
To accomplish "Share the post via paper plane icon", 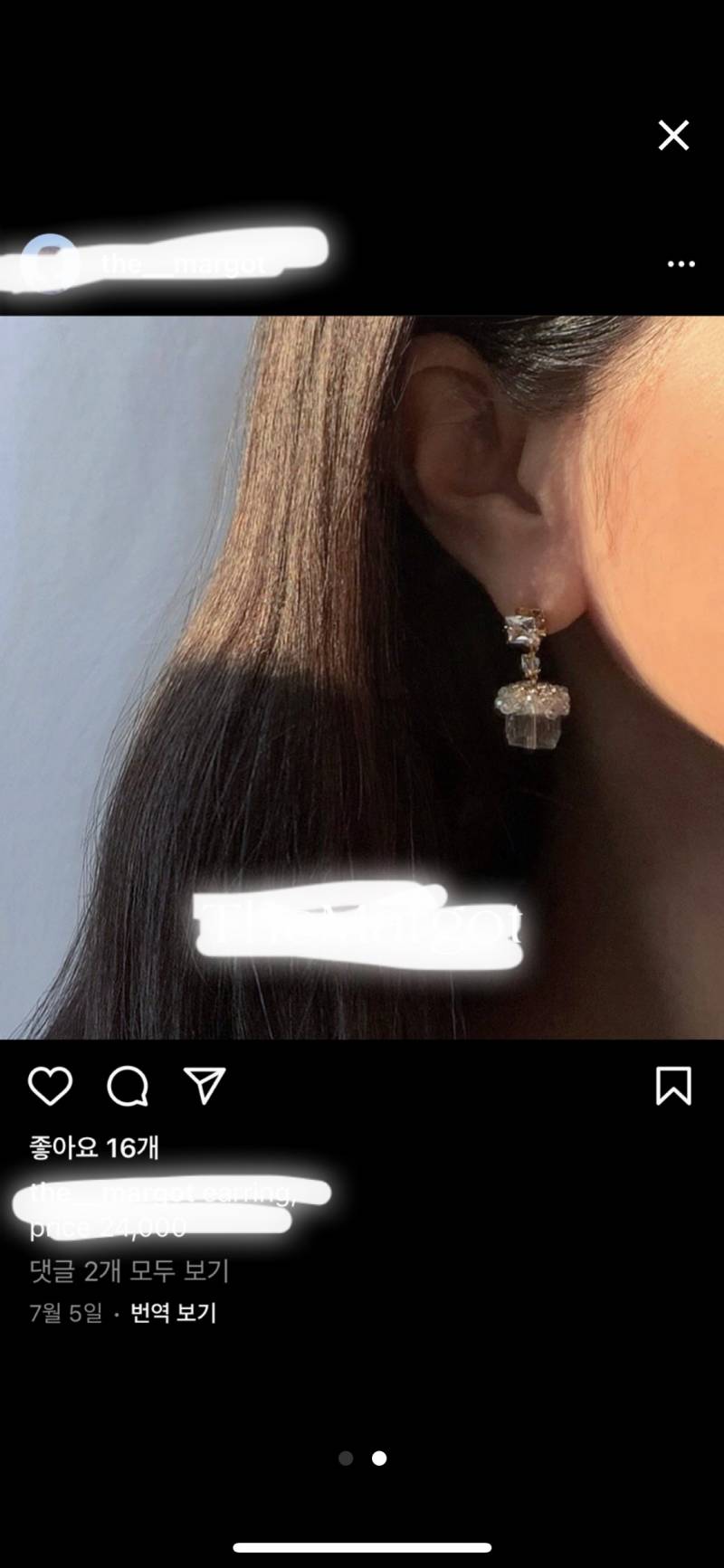I will pos(205,1085).
